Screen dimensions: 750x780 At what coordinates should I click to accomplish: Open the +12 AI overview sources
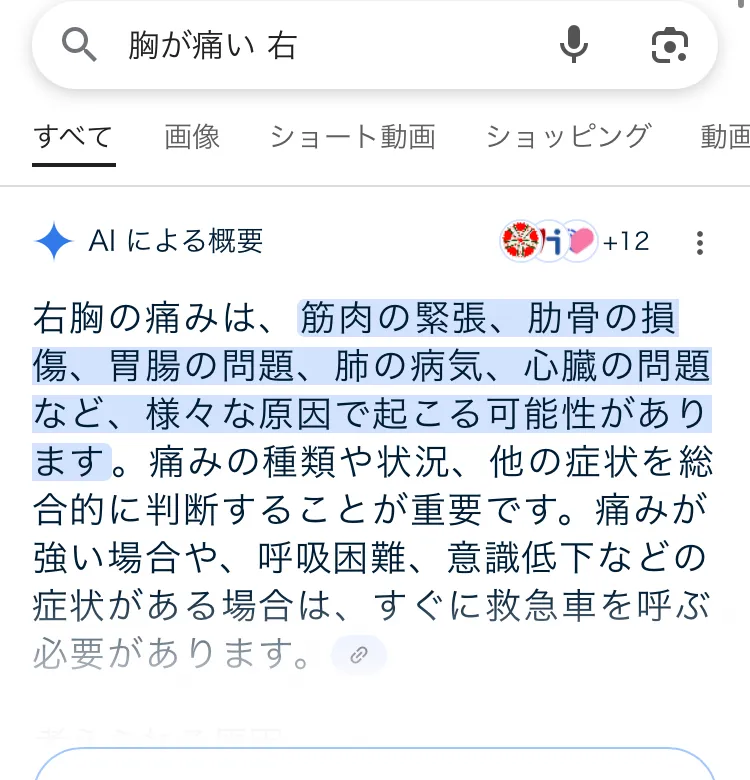point(575,241)
